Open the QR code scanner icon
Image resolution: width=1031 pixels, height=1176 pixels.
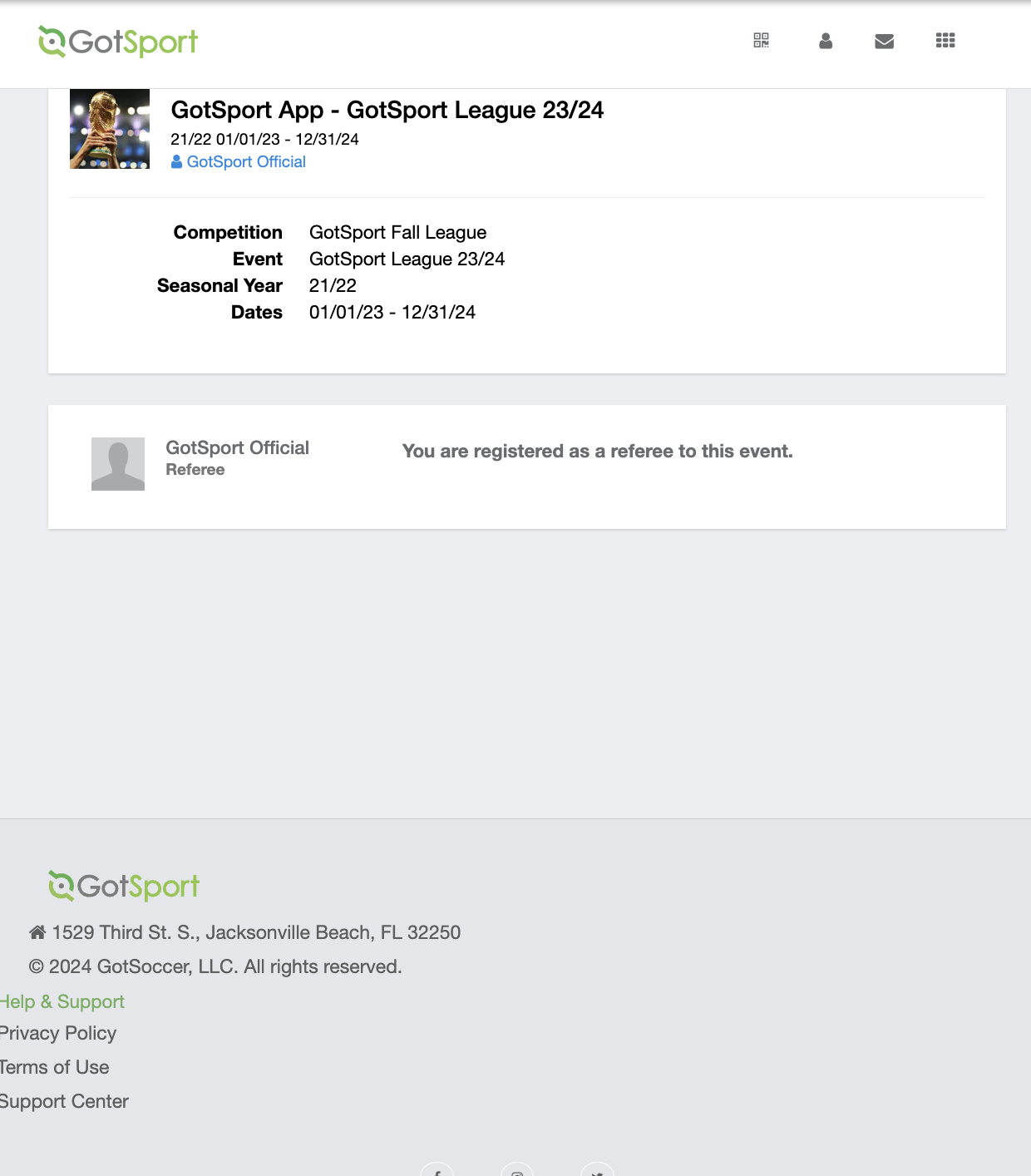761,41
